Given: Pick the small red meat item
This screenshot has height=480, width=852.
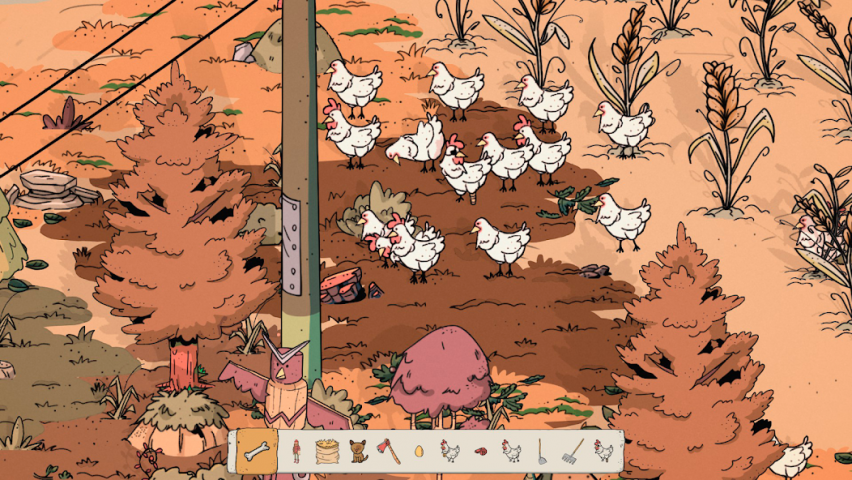Looking at the screenshot, I should tap(481, 451).
